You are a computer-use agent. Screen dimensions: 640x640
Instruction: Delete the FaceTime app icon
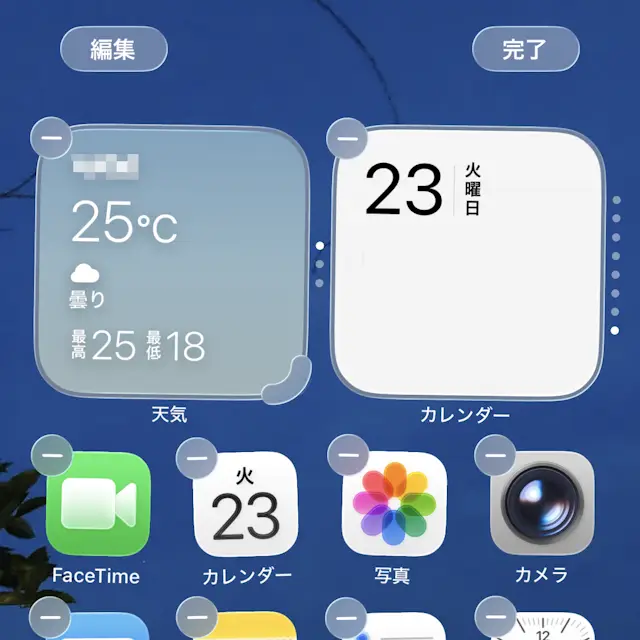click(50, 456)
